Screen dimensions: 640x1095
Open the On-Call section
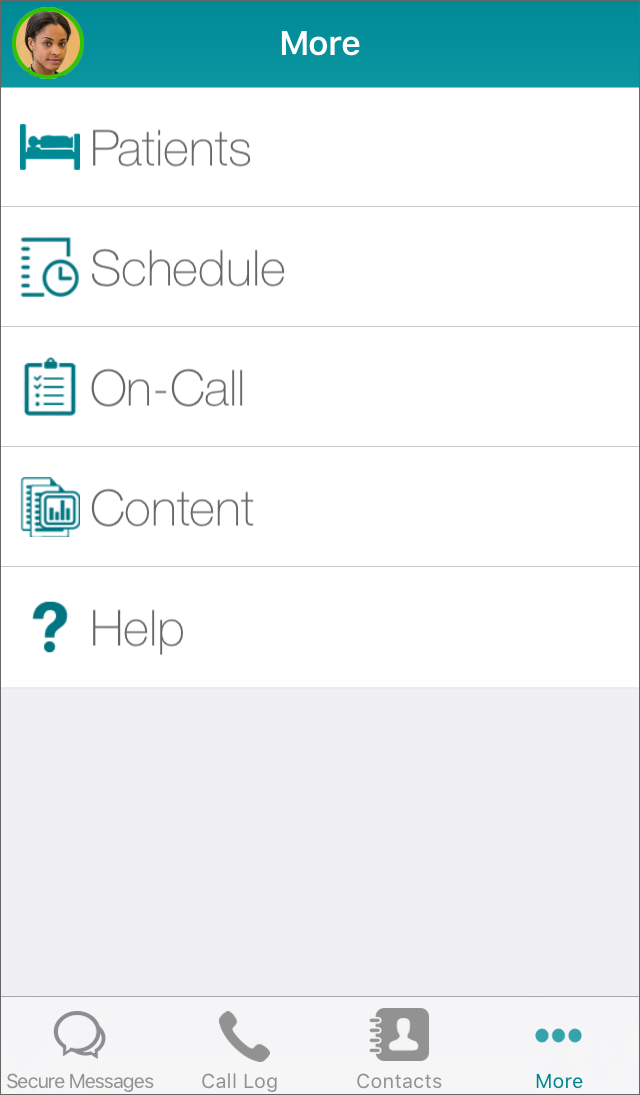click(320, 387)
